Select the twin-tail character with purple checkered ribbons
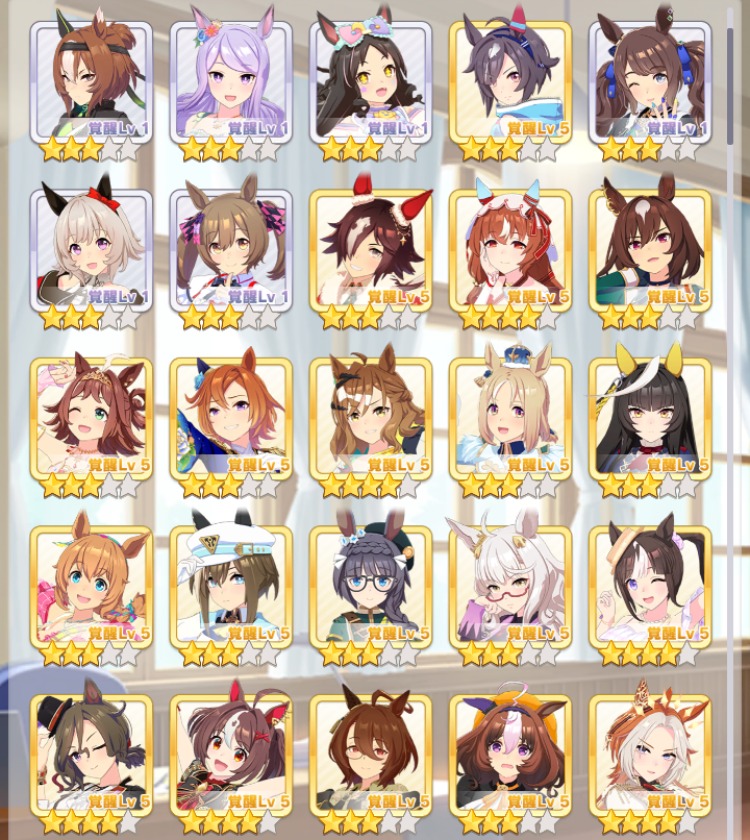Viewport: 750px width, 840px height. (231, 248)
